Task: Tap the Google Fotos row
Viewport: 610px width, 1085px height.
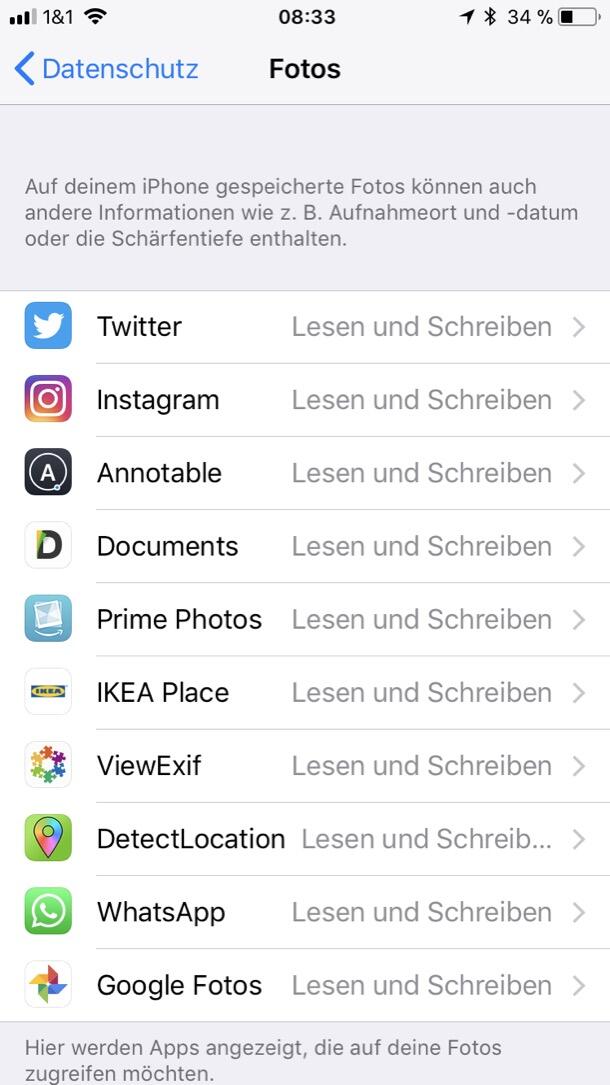Action: point(305,985)
